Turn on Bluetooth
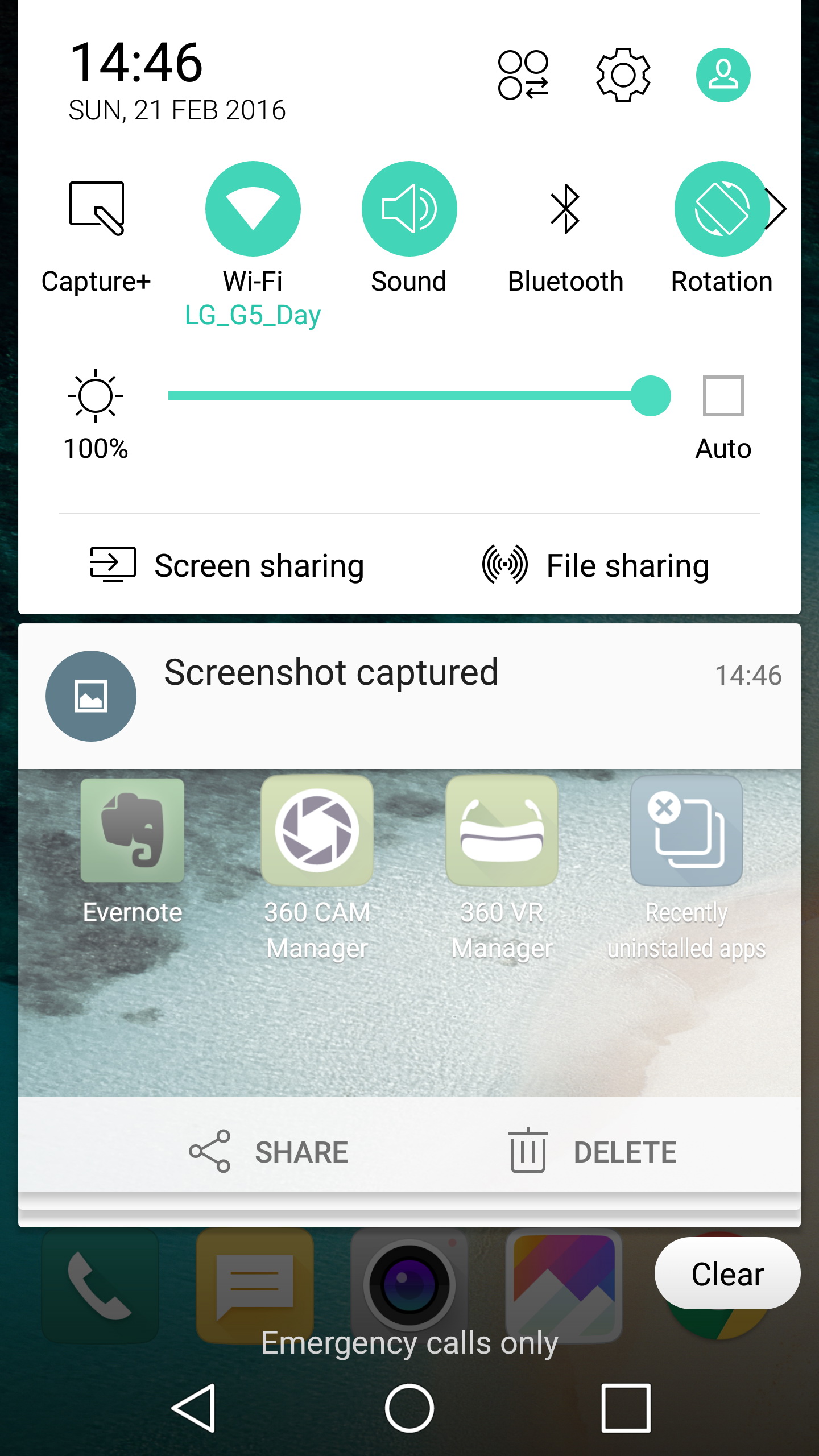 coord(565,209)
